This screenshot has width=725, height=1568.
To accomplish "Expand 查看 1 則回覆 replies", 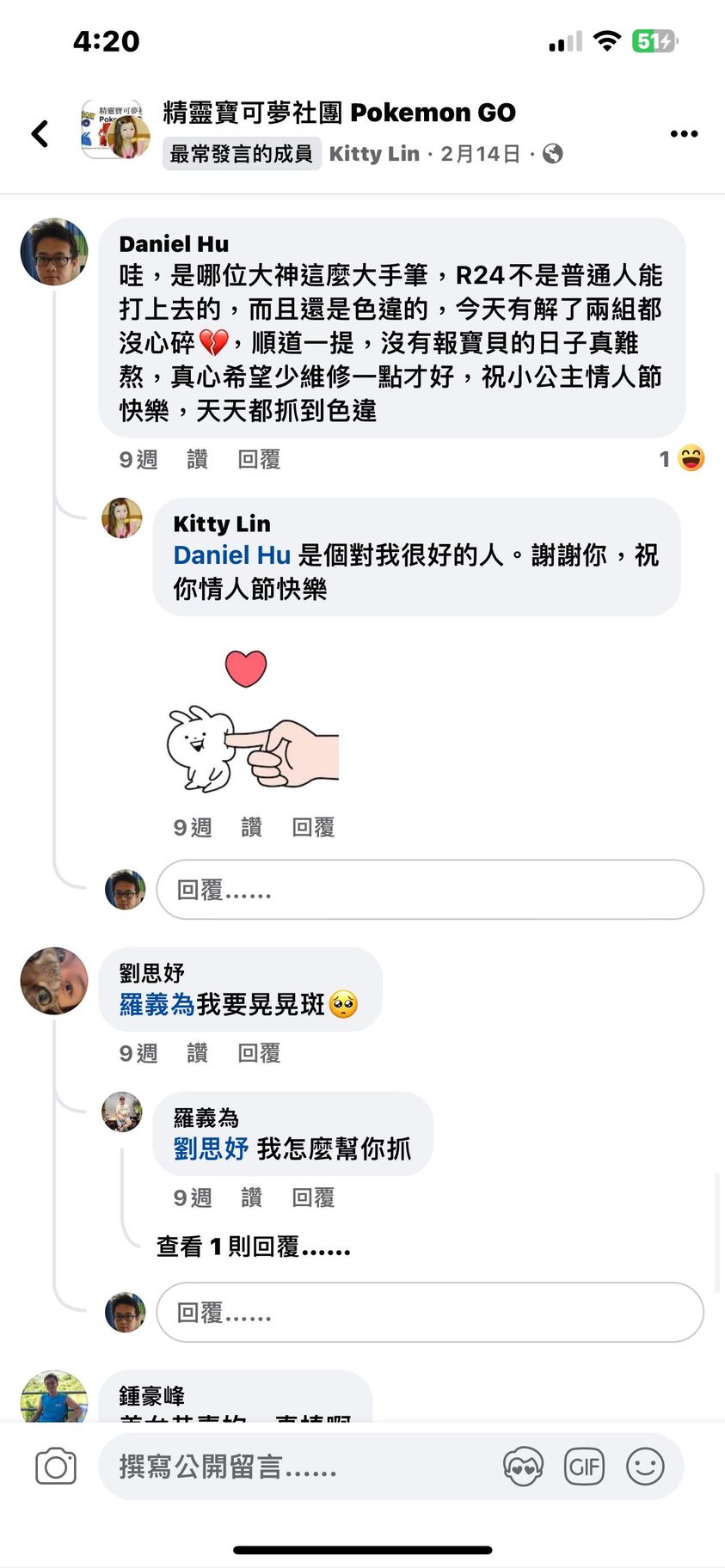I will pos(253,1246).
